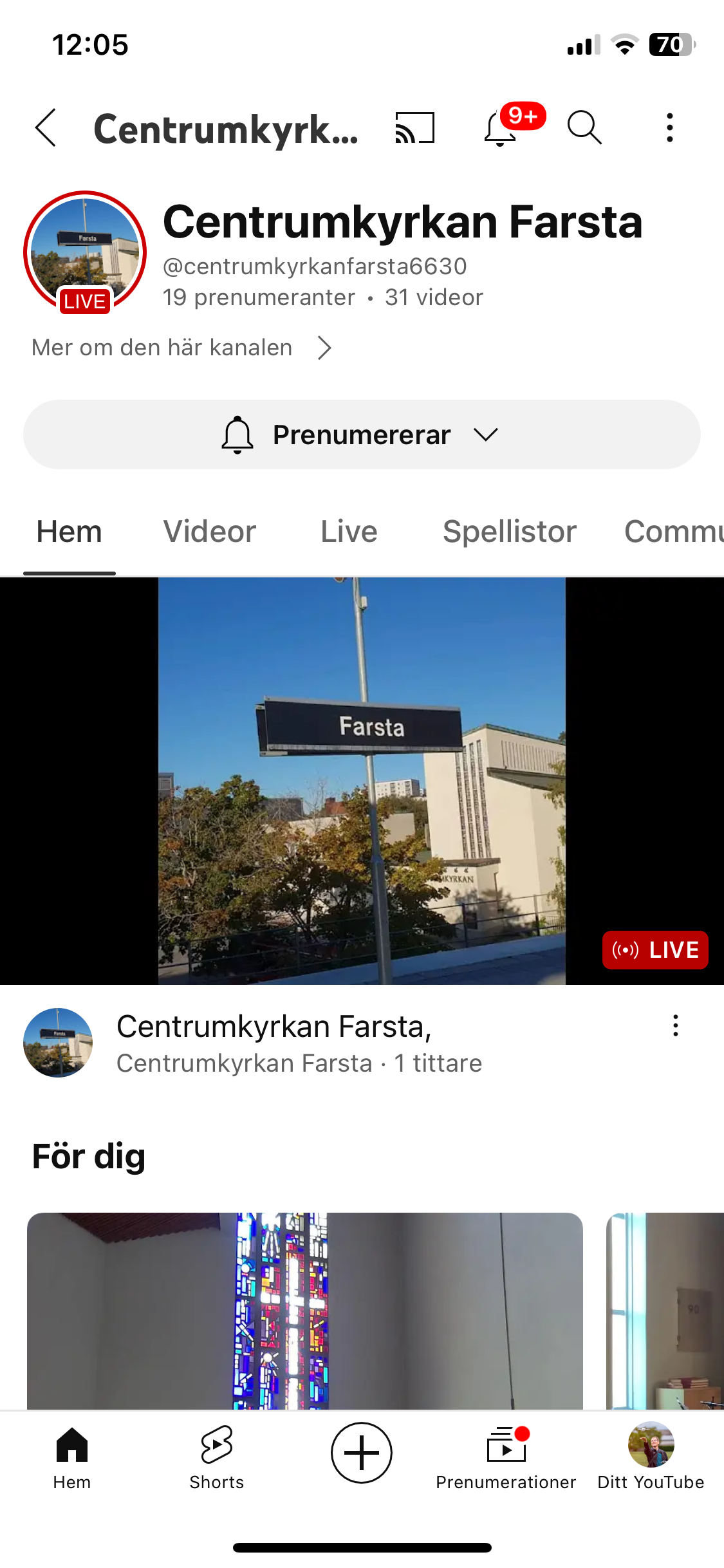Screen dimensions: 724x1568
Task: Switch to the Live tab
Action: [349, 532]
